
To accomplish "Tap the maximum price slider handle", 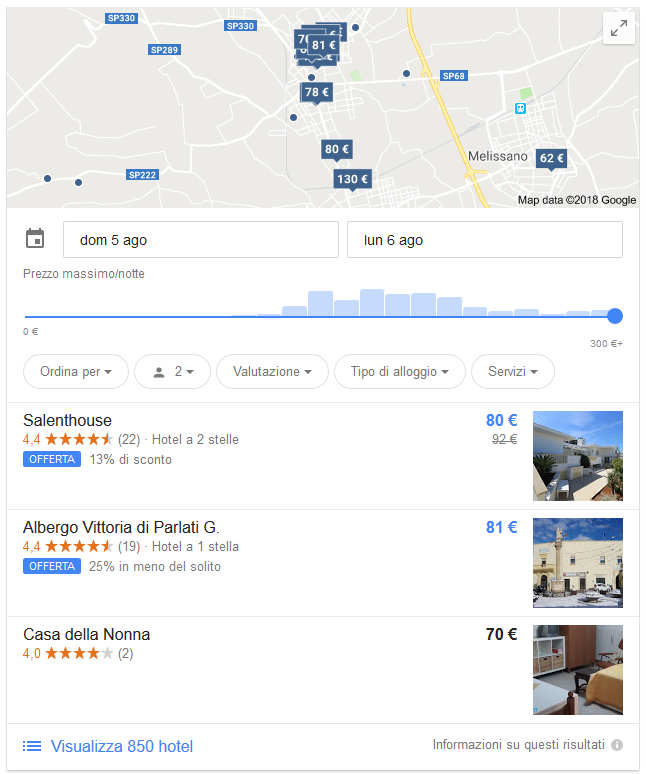I will [615, 317].
